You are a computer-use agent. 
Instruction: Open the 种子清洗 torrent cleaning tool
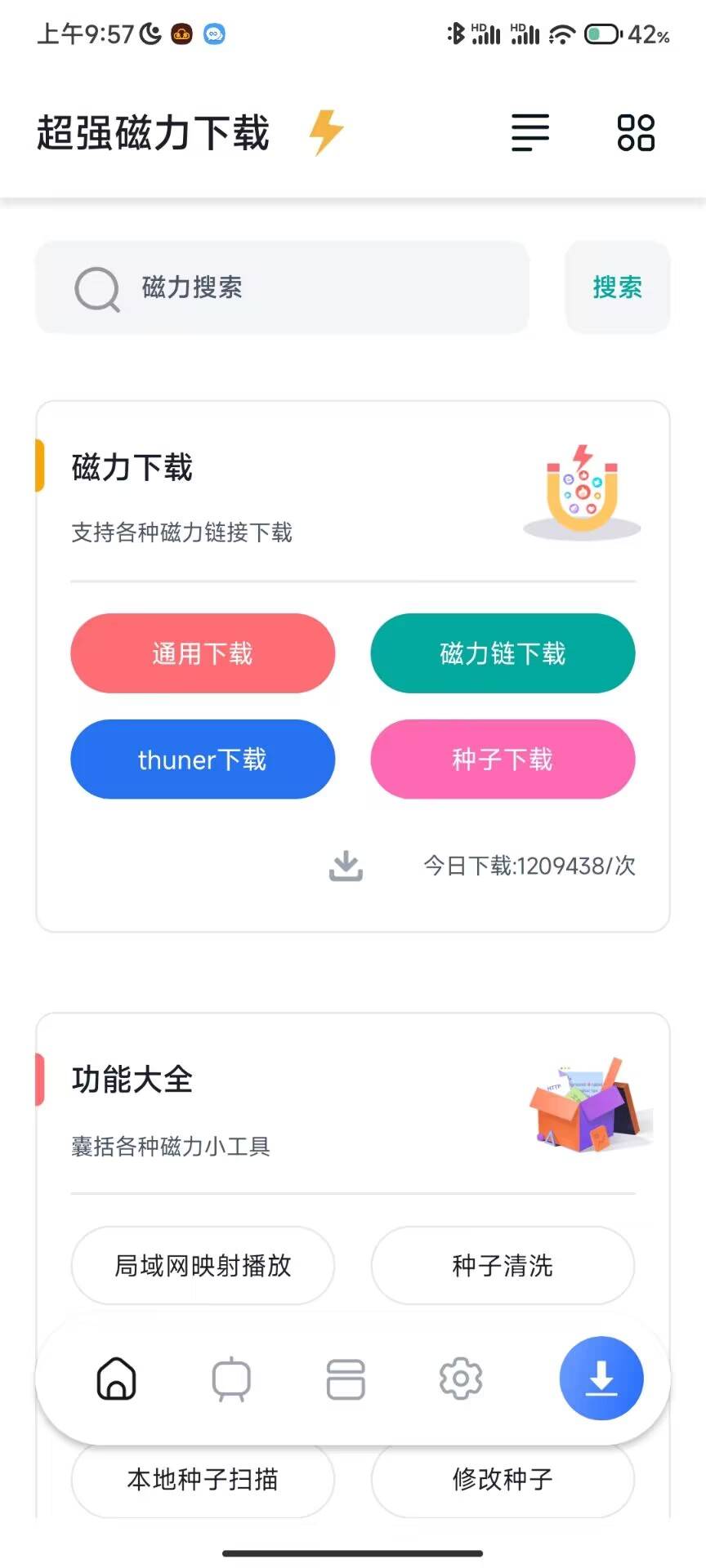click(x=502, y=1266)
